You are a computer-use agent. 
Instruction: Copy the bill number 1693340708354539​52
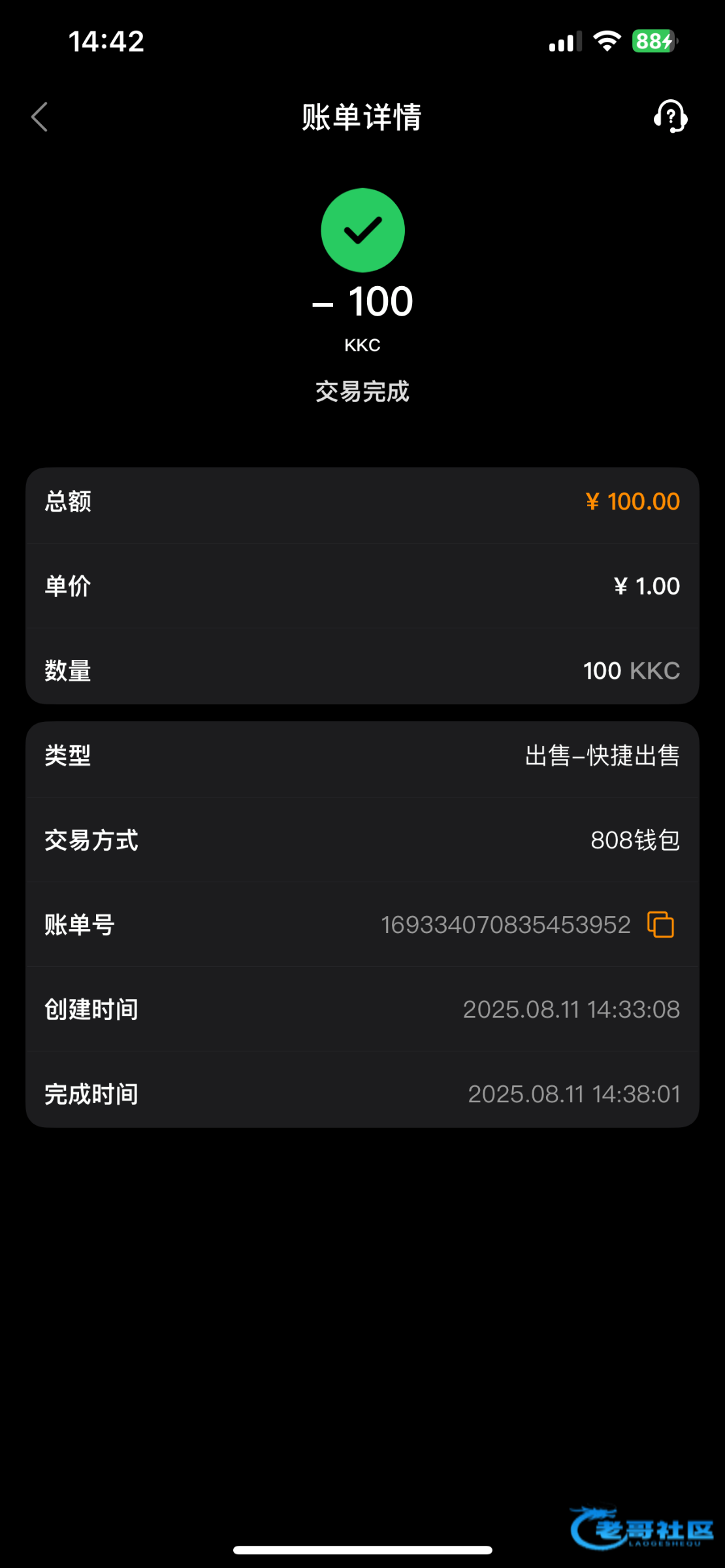pyautogui.click(x=660, y=924)
